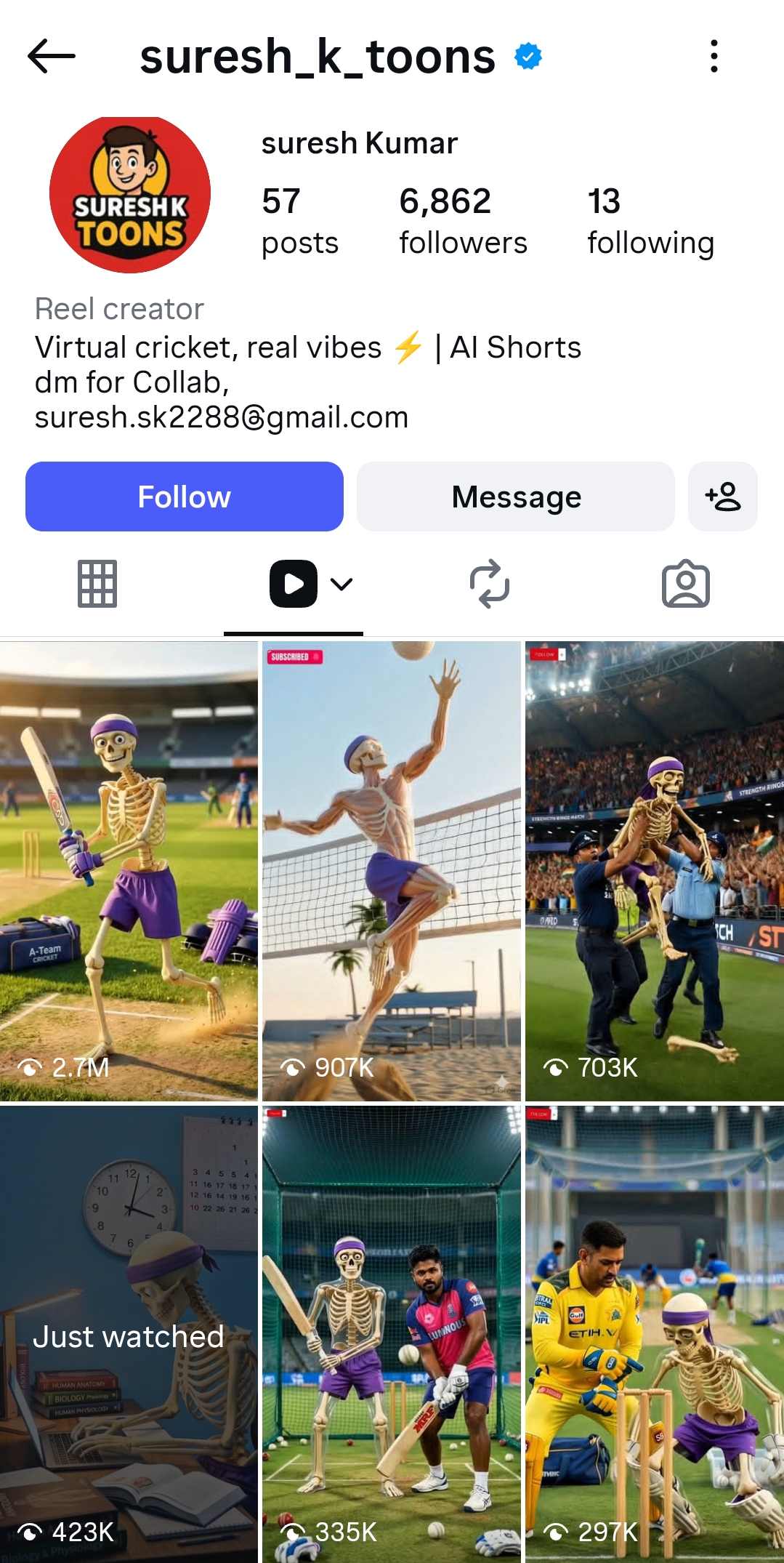This screenshot has height=1563, width=784.
Task: View the 6,862 followers list
Action: point(462,220)
